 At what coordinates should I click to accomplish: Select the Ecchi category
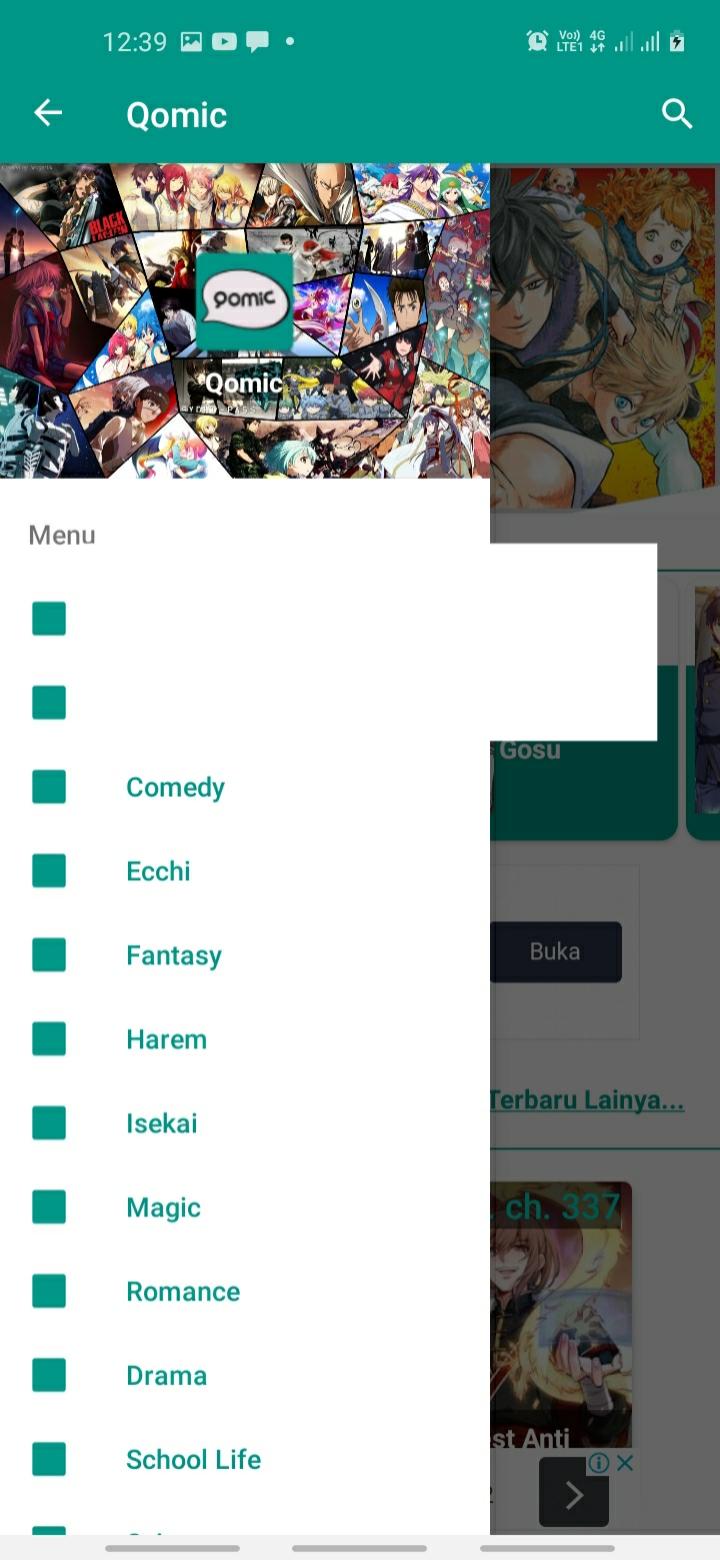(158, 871)
